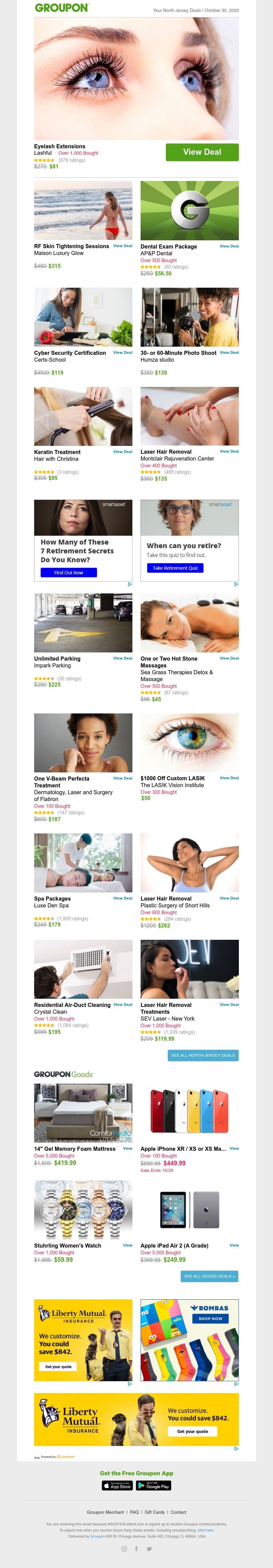
Task: Open View Deal for Dental Exam Package
Action: tap(229, 246)
